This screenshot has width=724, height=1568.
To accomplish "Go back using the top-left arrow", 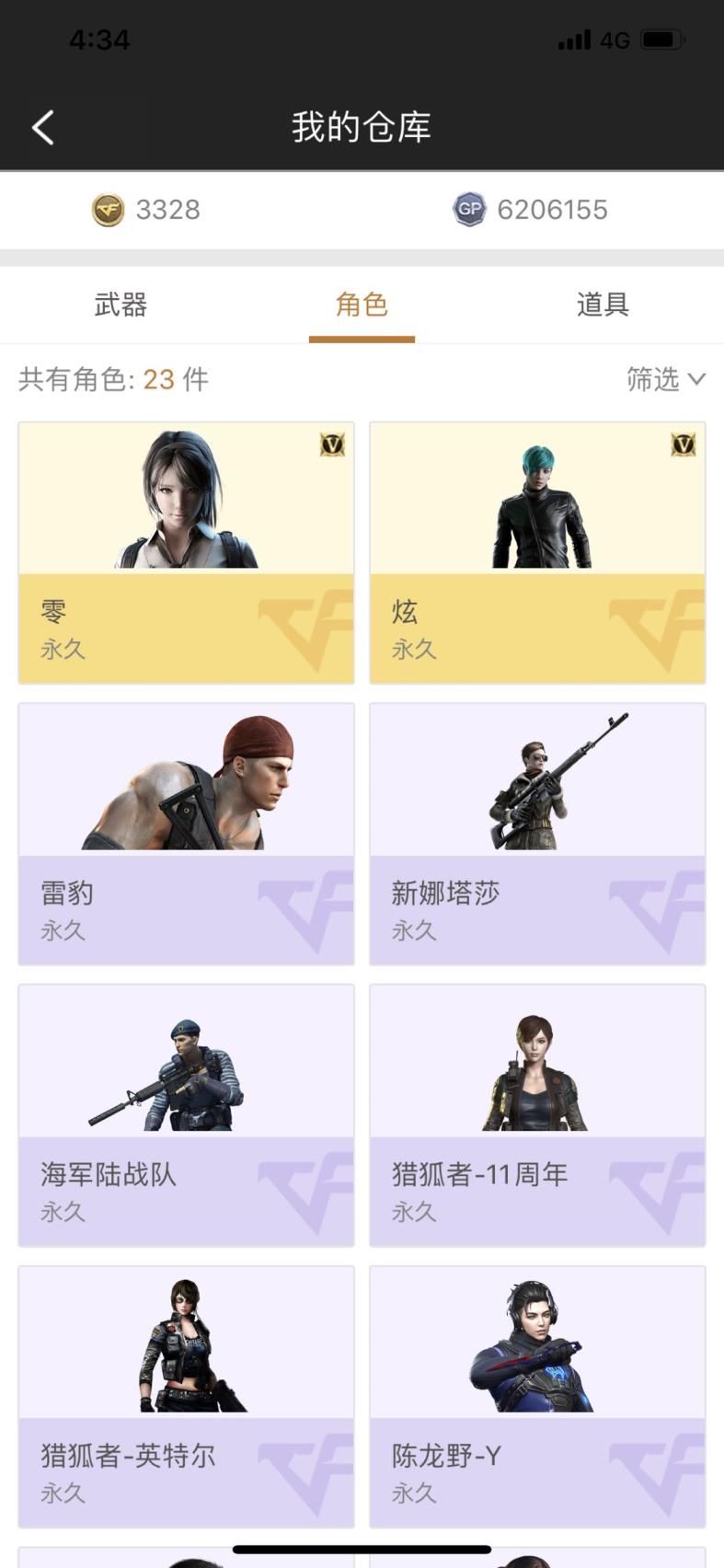I will pos(43,128).
